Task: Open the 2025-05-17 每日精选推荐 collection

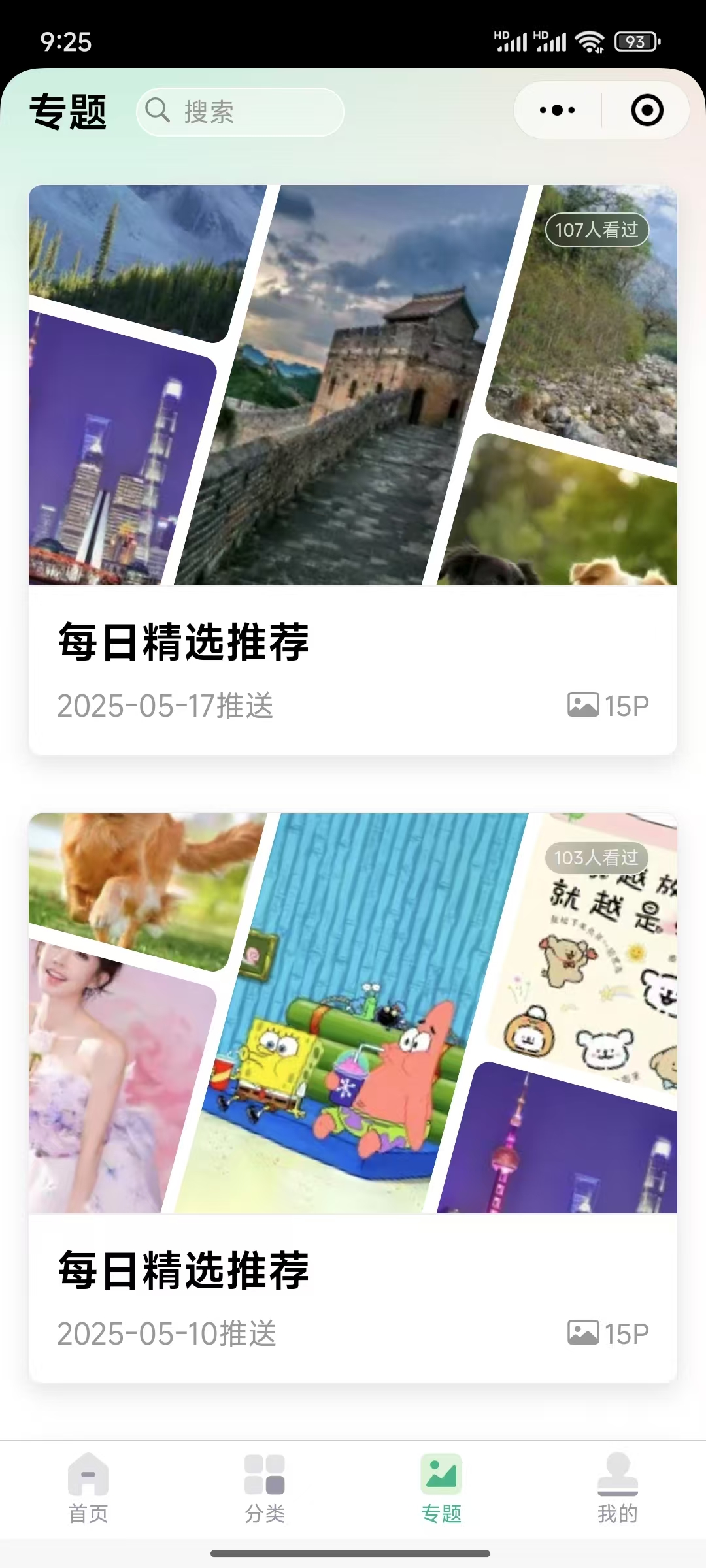Action: 353,469
